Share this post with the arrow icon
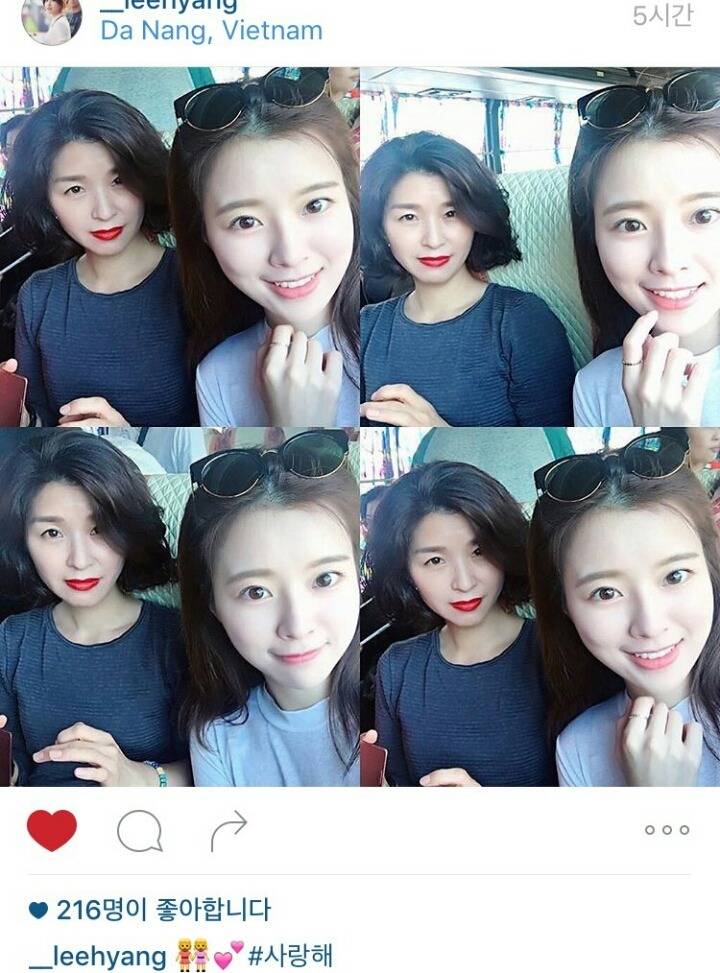The width and height of the screenshot is (720, 973). (x=228, y=830)
